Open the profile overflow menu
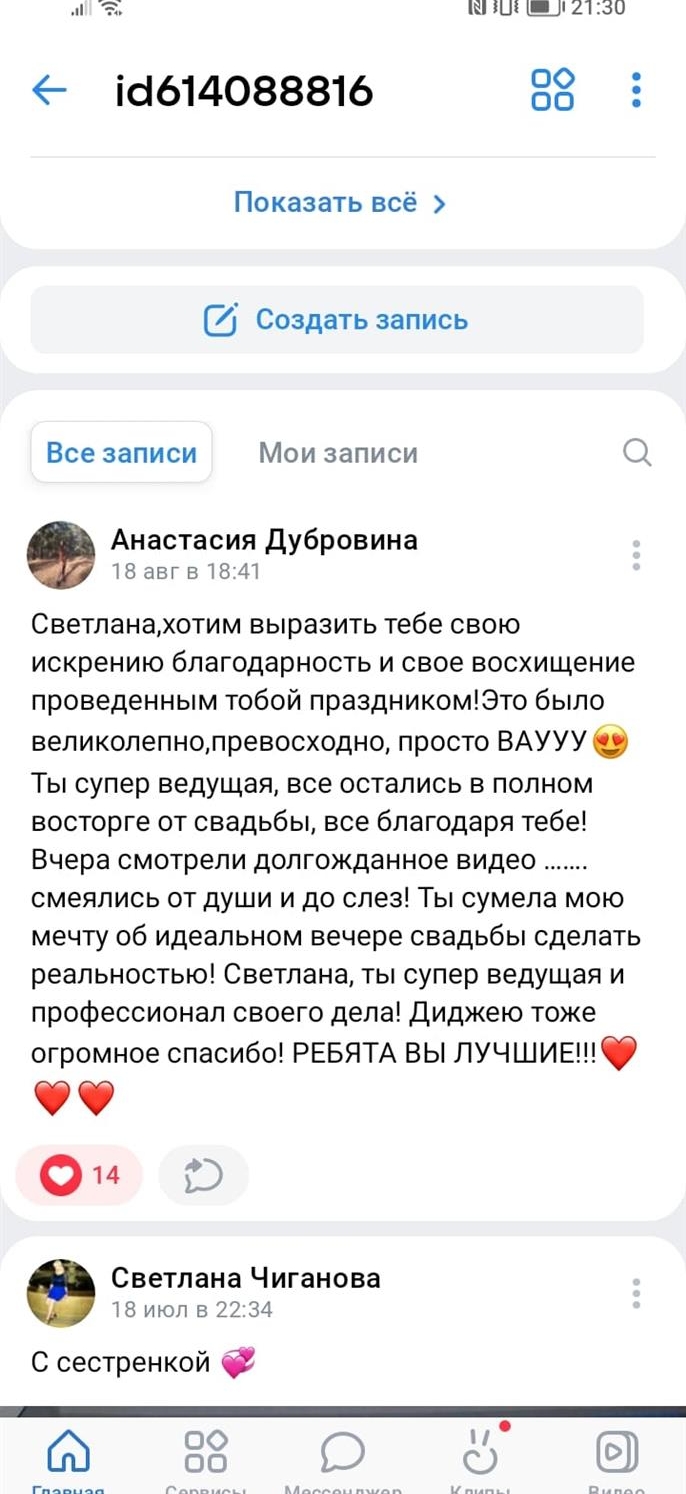 [636, 90]
